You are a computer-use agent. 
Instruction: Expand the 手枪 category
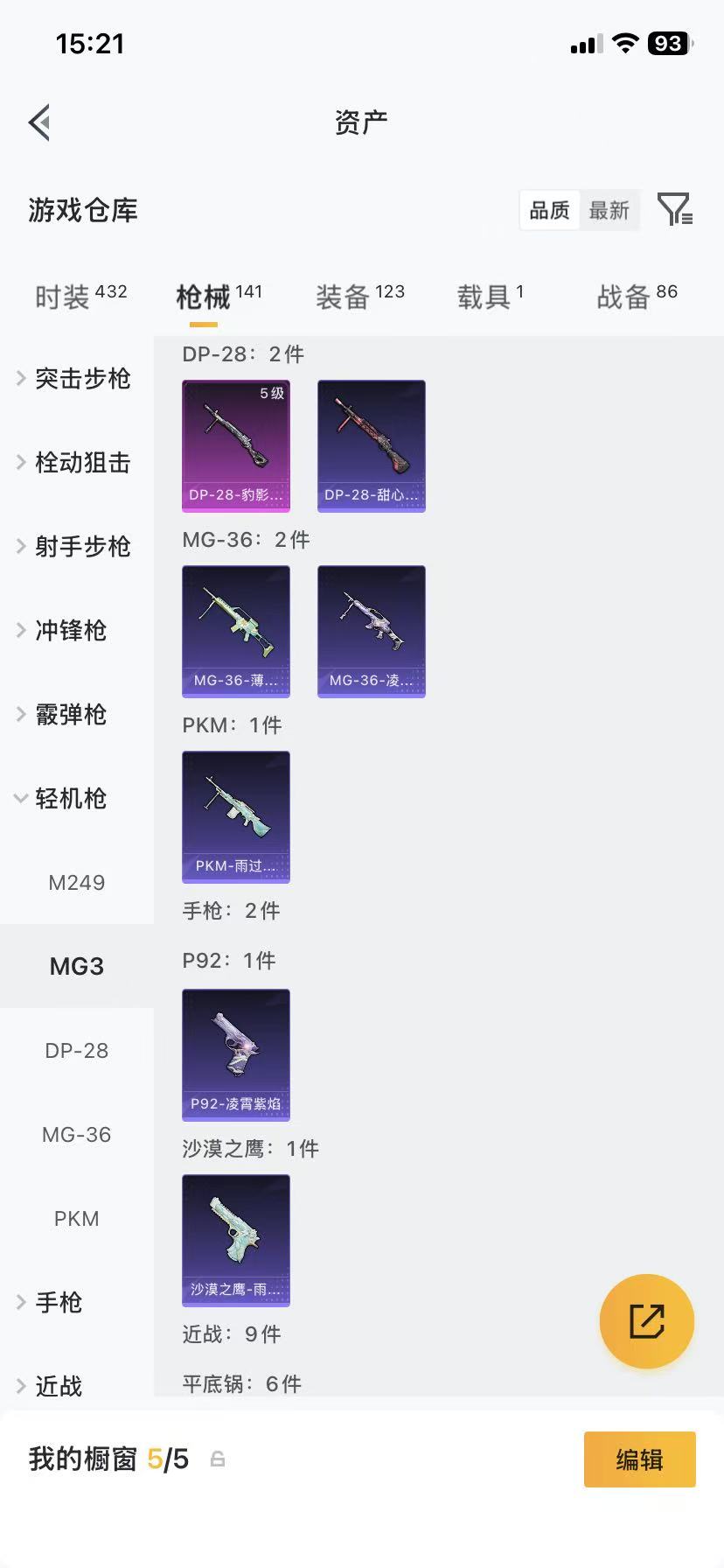point(59,1302)
